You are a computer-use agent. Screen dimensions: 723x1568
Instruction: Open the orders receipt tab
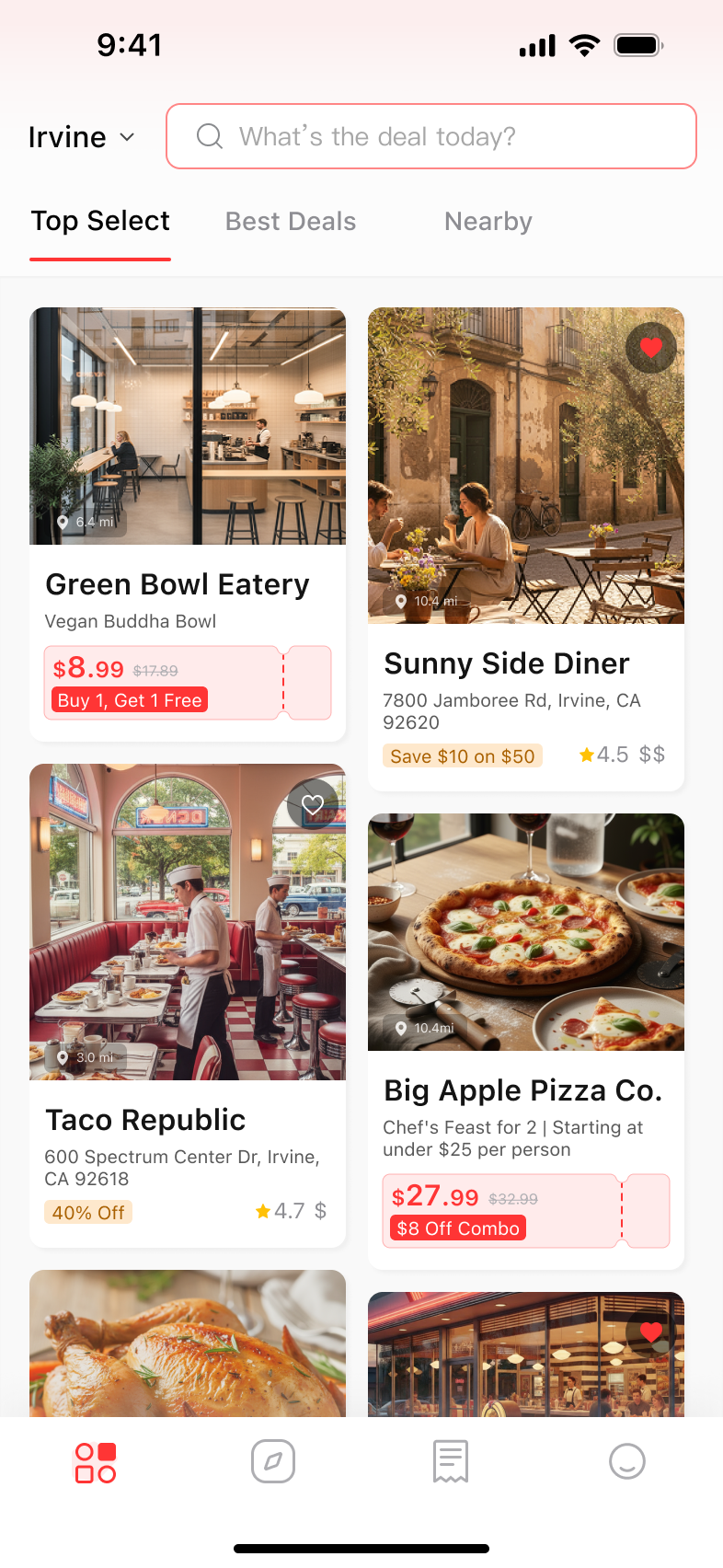[451, 1462]
